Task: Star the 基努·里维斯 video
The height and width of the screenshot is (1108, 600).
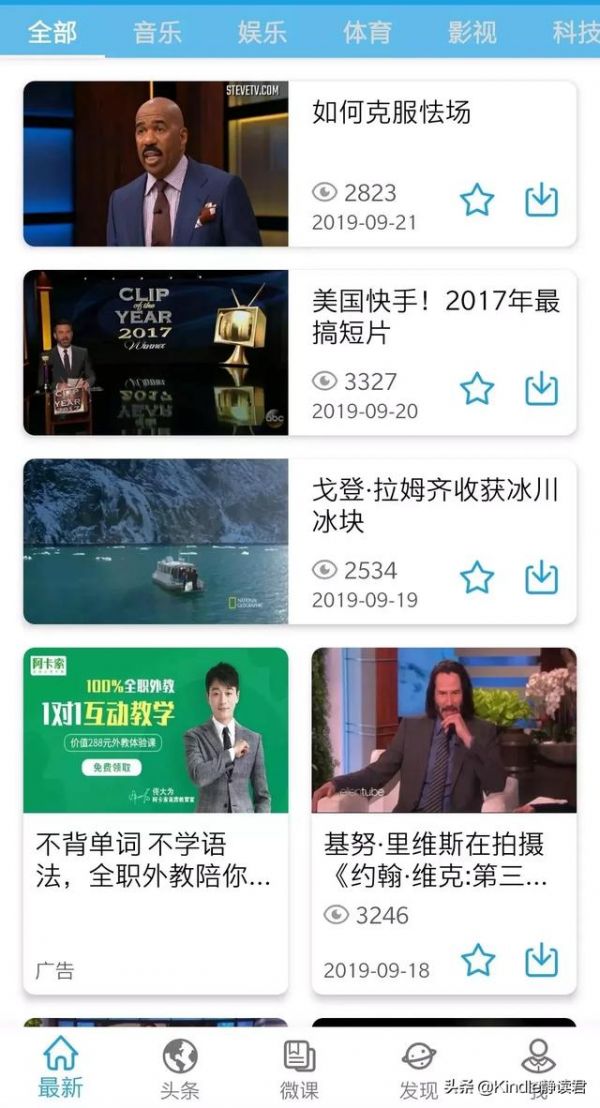Action: coord(478,960)
